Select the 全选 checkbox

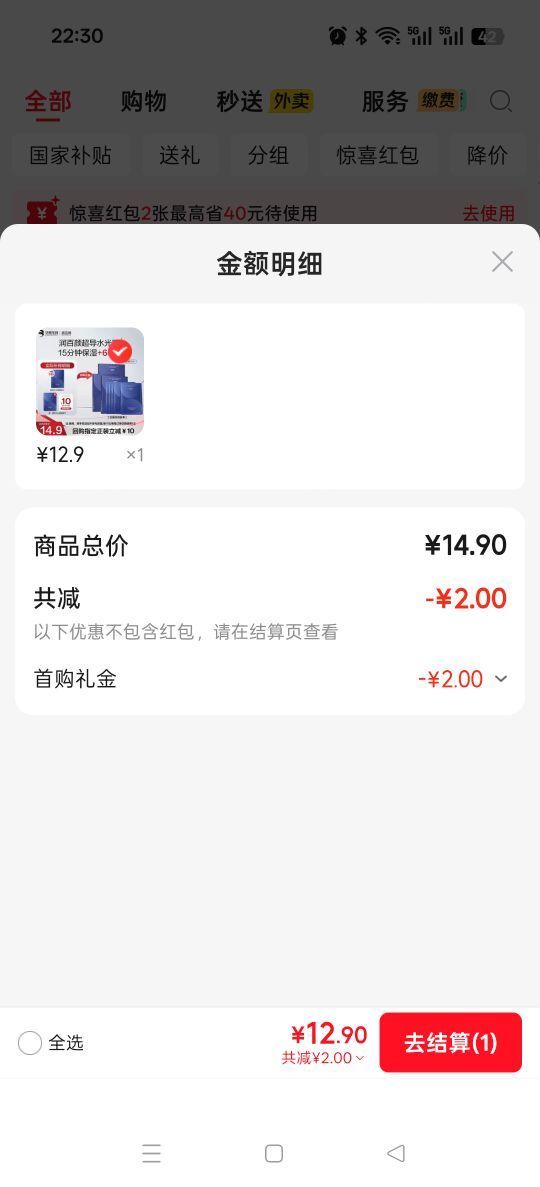coord(30,1043)
